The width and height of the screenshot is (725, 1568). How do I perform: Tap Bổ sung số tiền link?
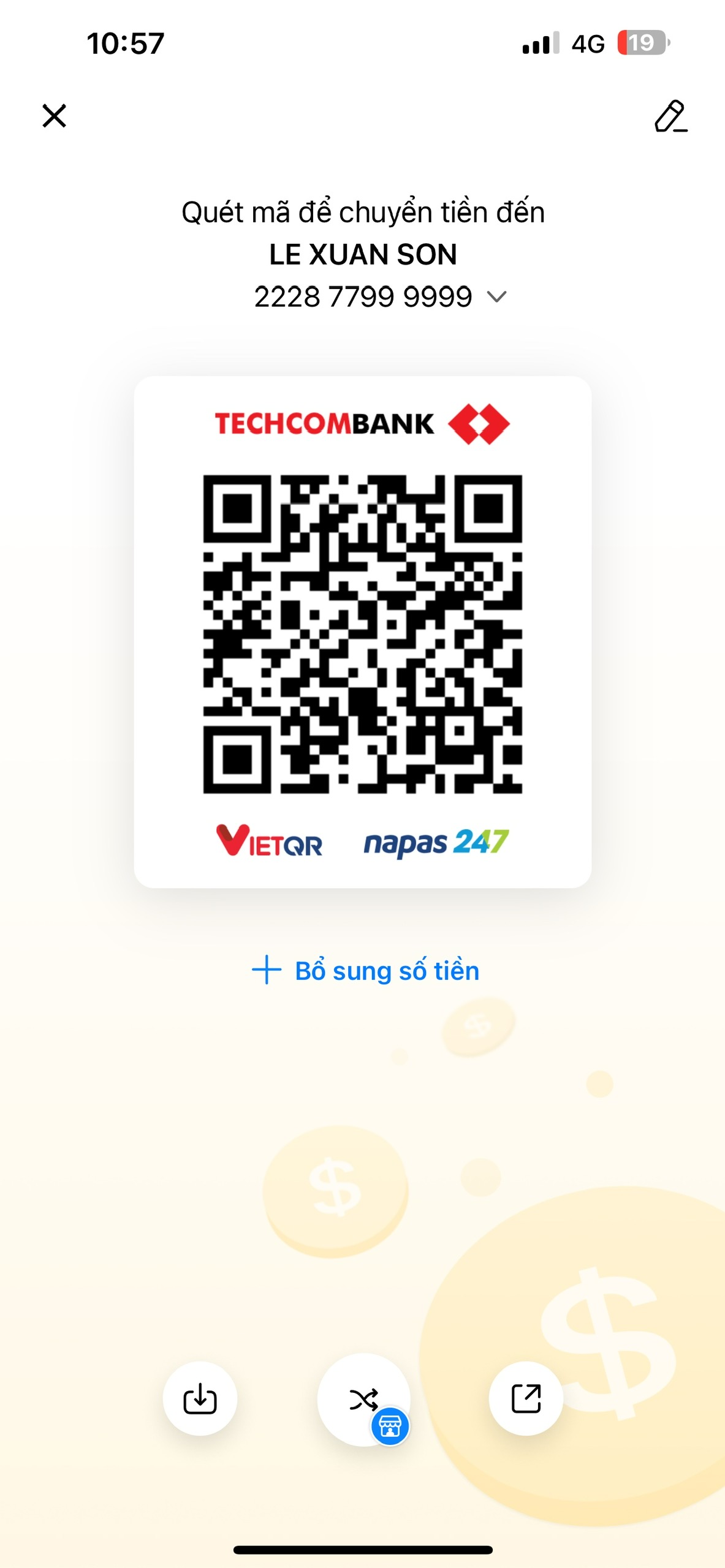(x=366, y=971)
